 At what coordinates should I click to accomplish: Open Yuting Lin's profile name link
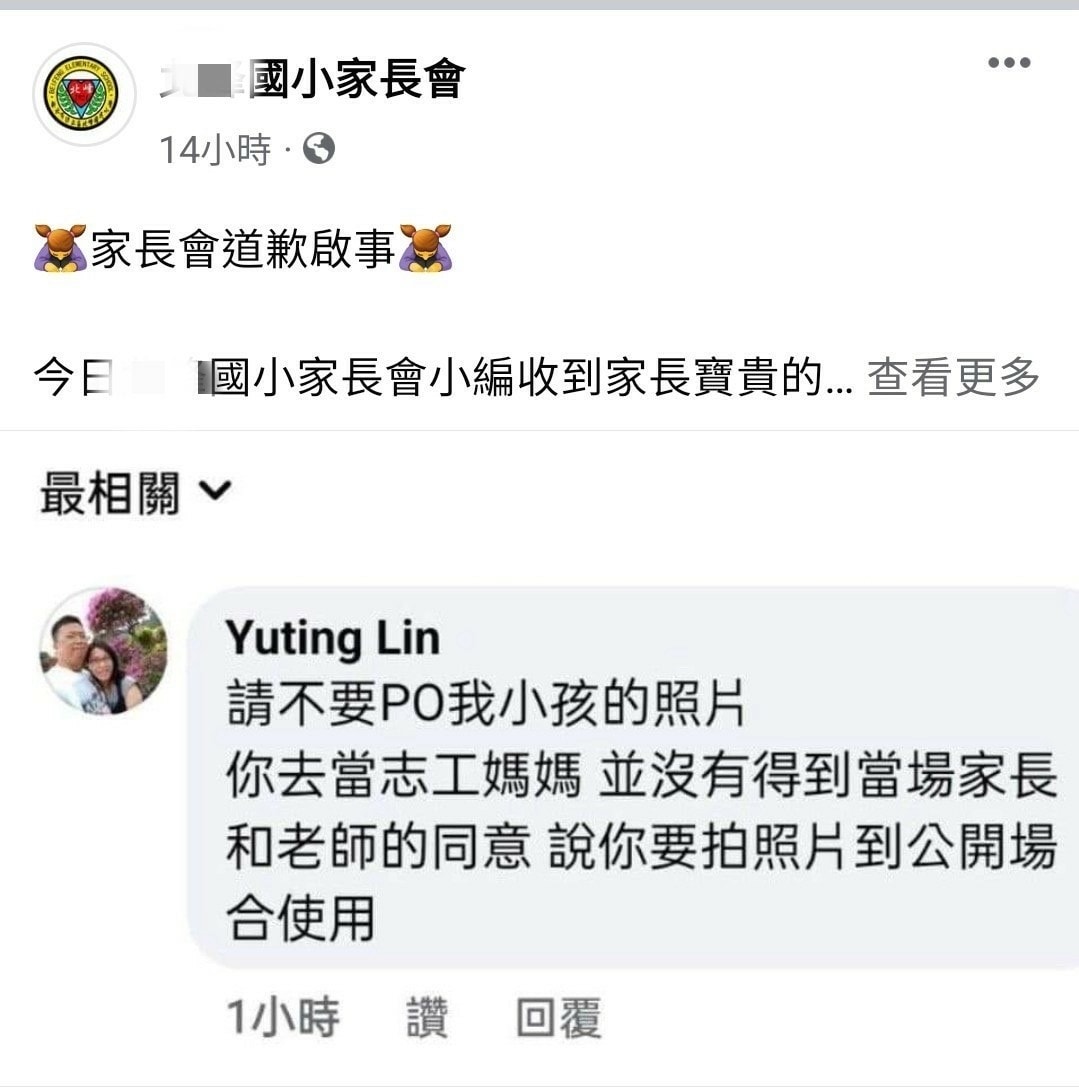point(333,637)
